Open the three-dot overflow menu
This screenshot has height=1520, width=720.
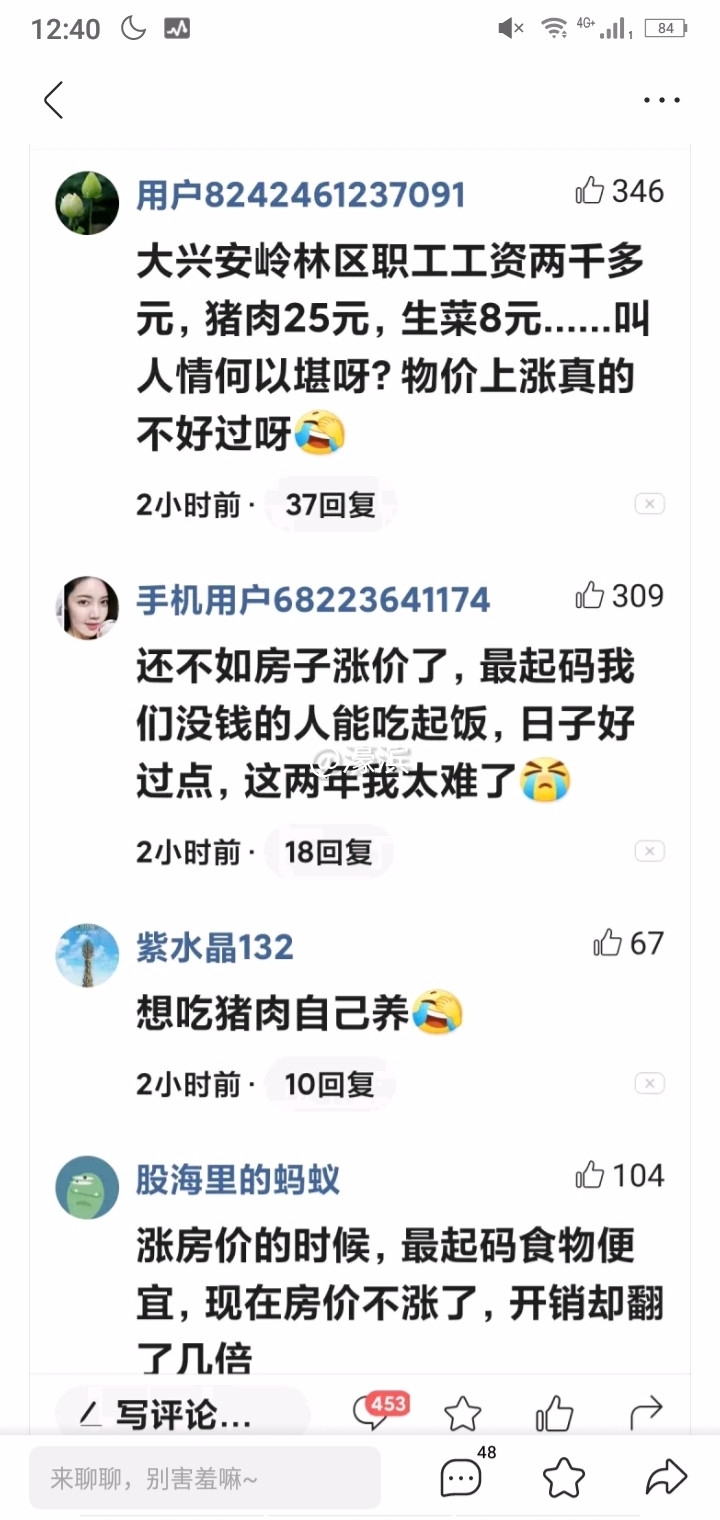click(661, 100)
